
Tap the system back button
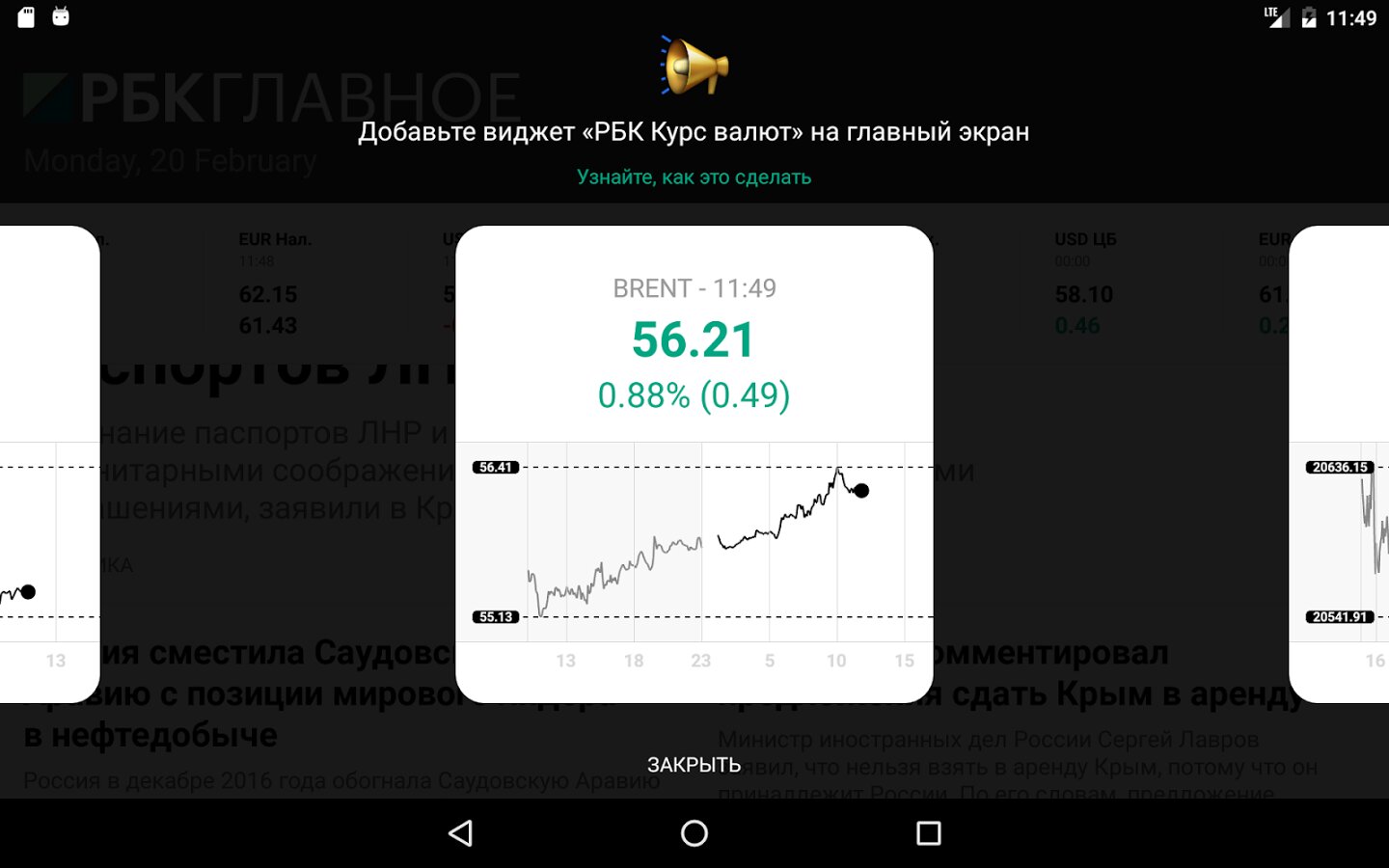tap(461, 833)
